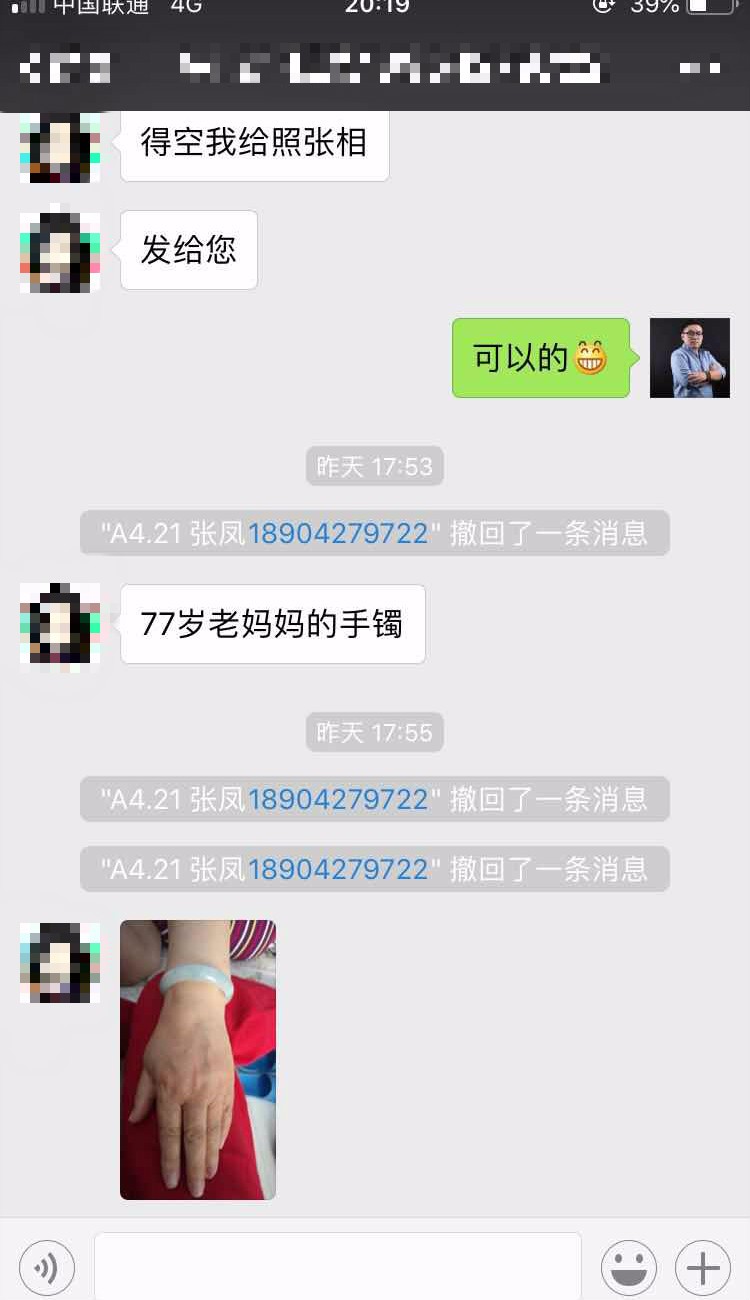Tap the message text input field

click(338, 1267)
